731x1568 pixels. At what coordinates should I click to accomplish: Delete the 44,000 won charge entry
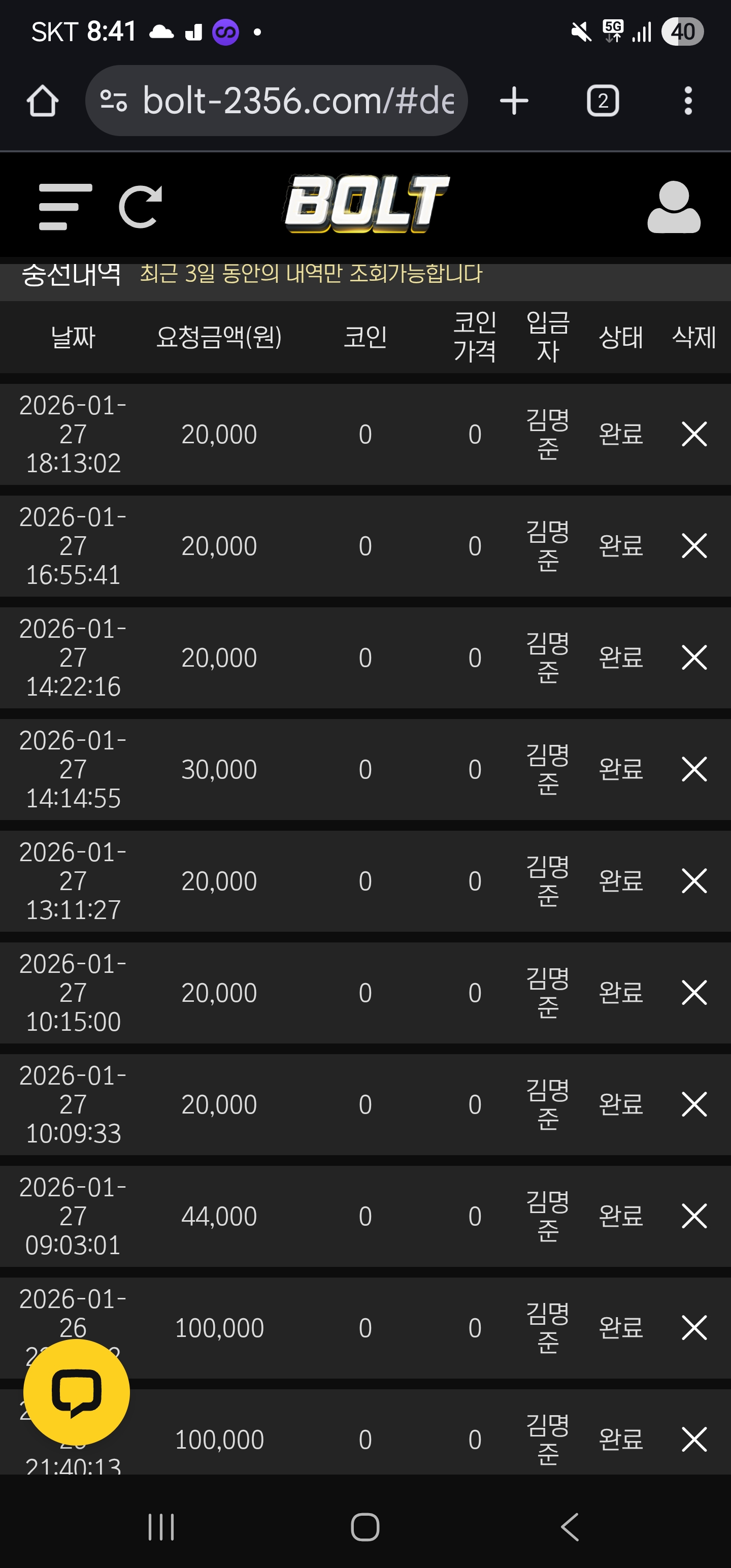click(x=694, y=1216)
